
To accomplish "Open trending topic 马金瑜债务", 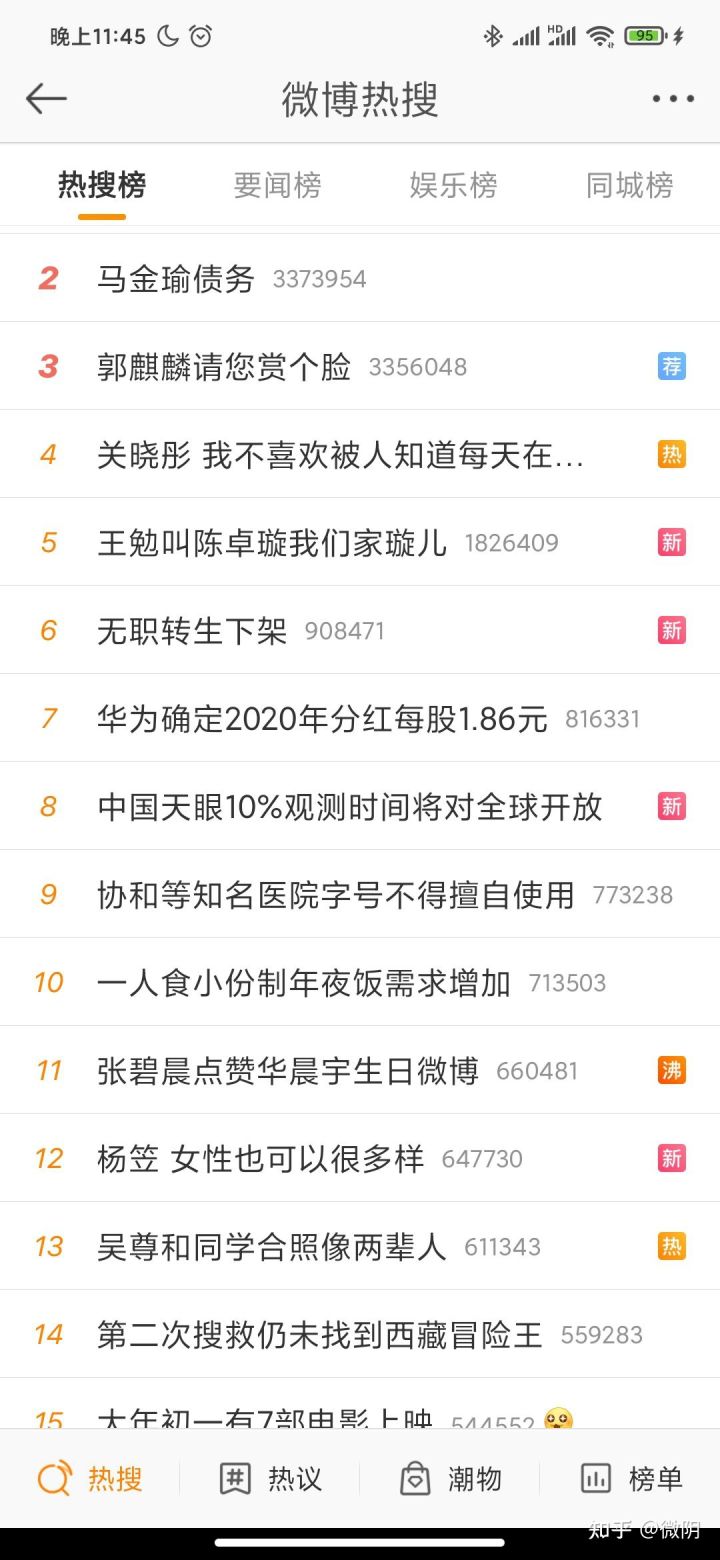I will [x=176, y=278].
